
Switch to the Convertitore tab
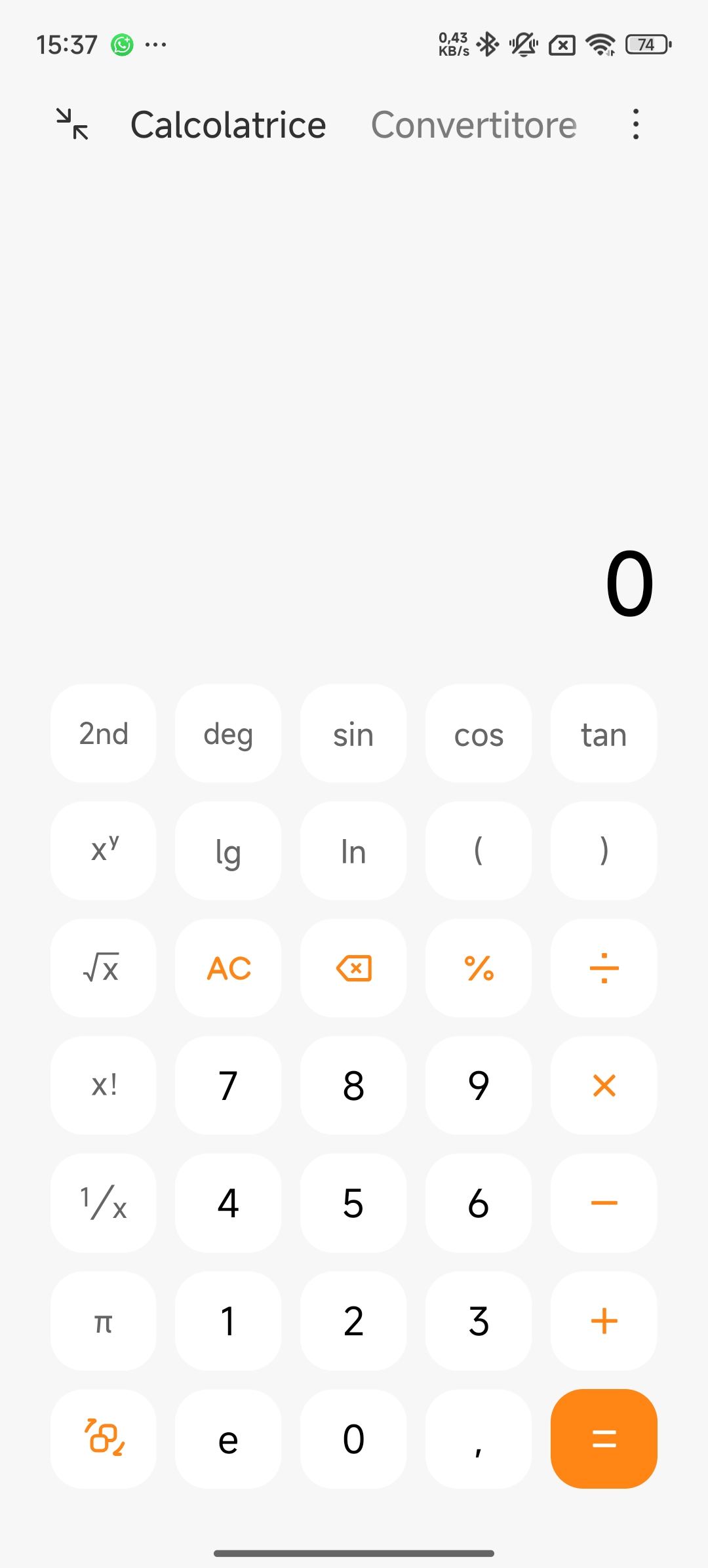tap(473, 125)
